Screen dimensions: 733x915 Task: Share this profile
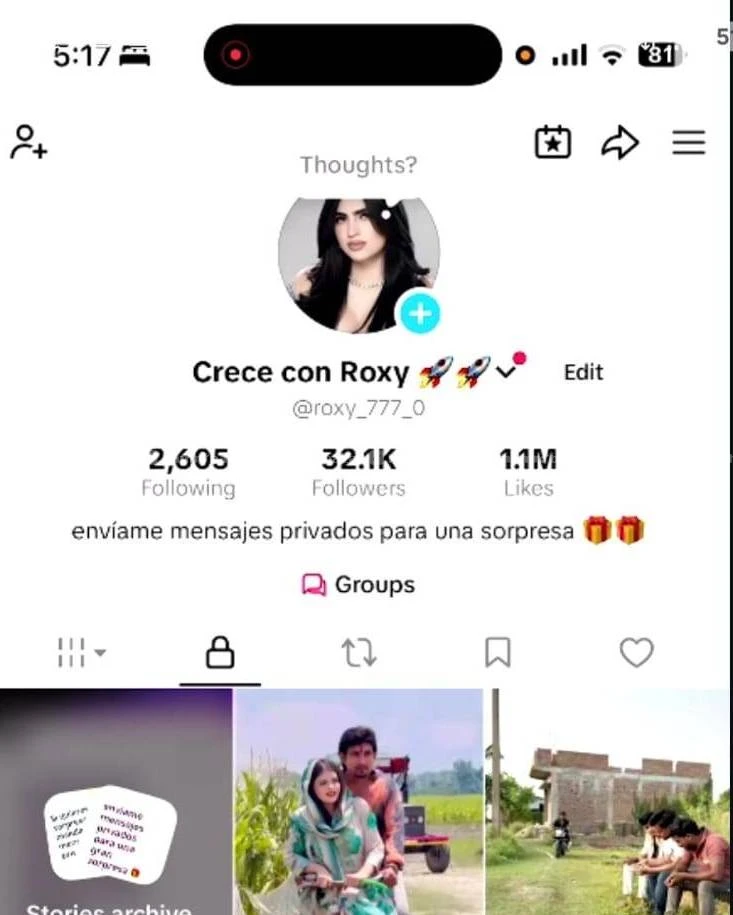(x=620, y=142)
